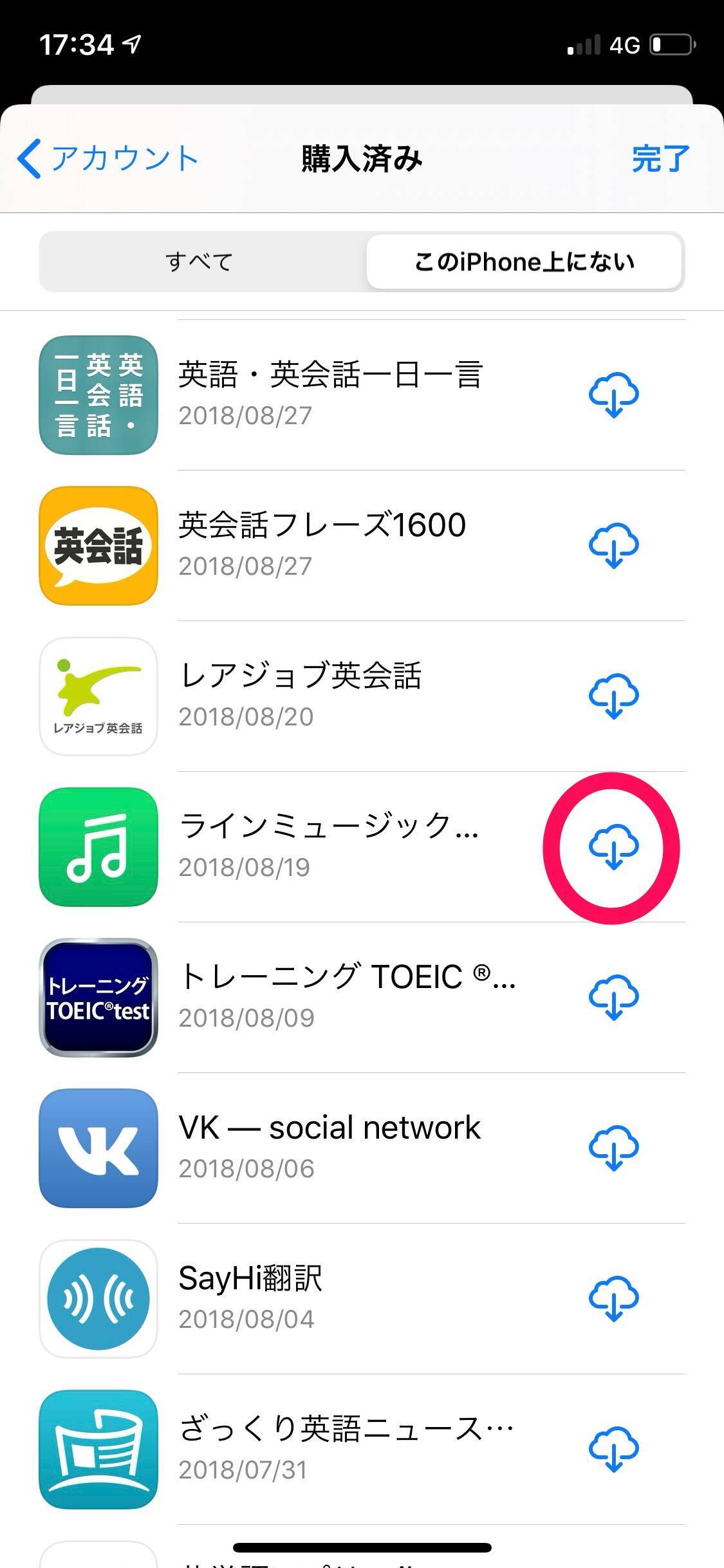Download トレーニング TOEIC test app

[x=613, y=997]
